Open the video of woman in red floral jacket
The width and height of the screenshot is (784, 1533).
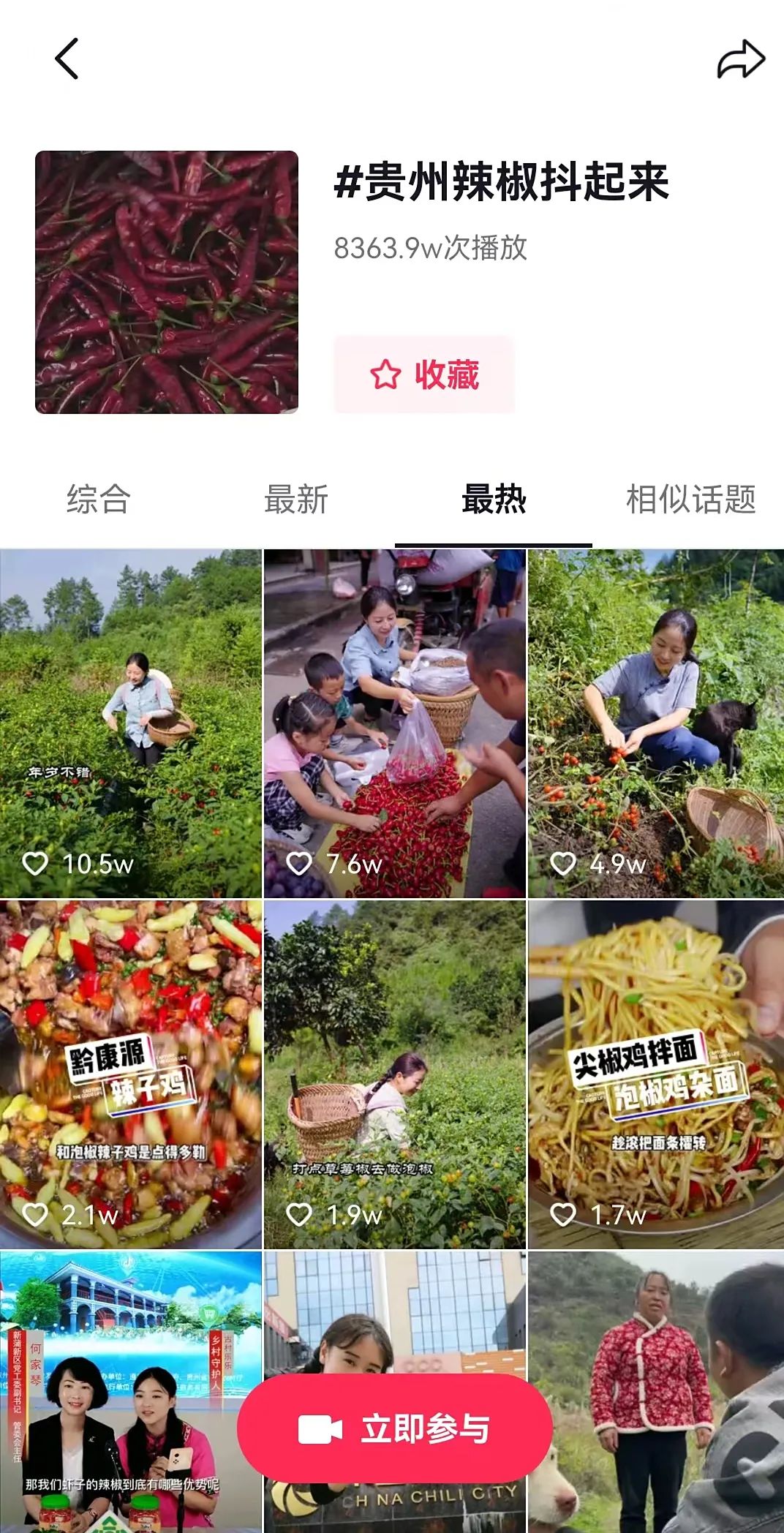tap(656, 1390)
